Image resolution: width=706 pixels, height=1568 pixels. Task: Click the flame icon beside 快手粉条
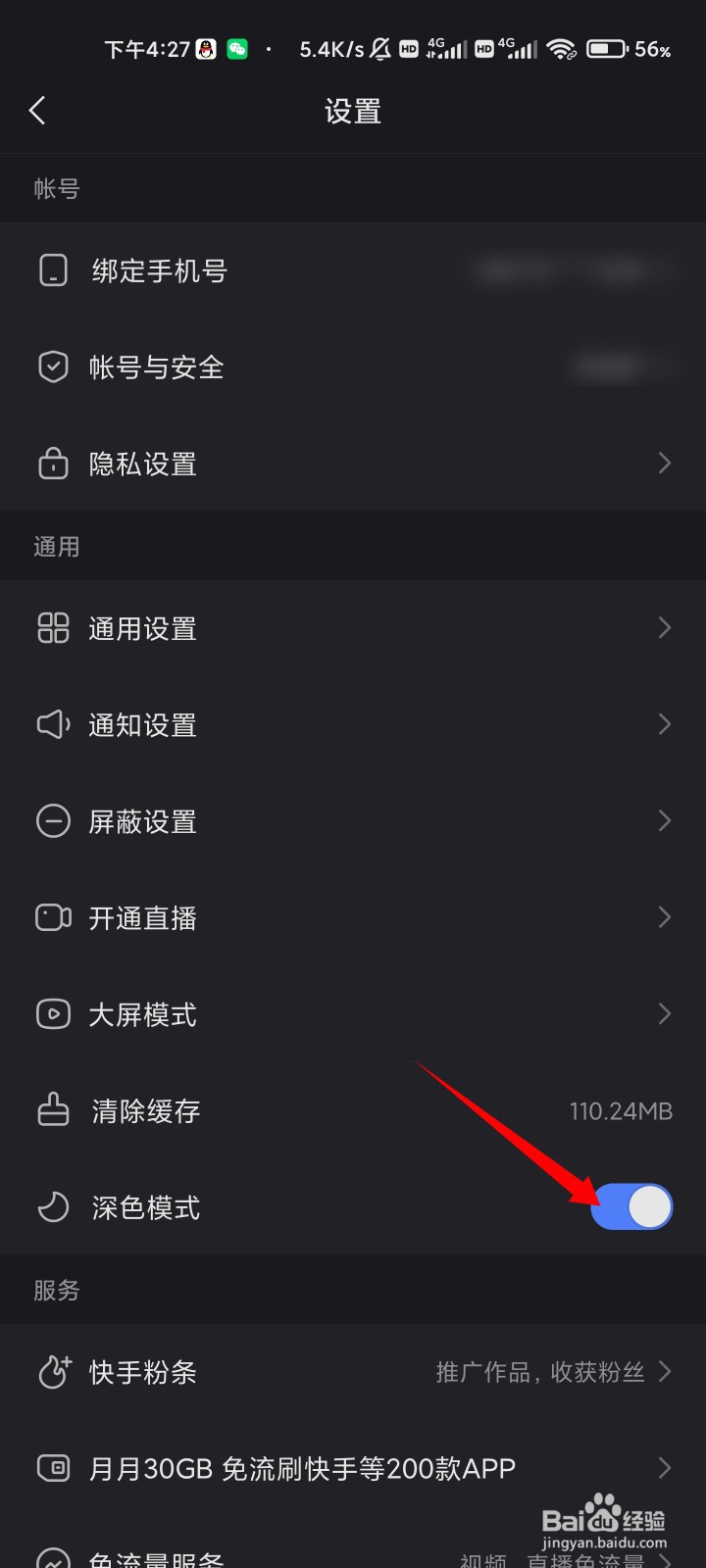click(x=54, y=1372)
